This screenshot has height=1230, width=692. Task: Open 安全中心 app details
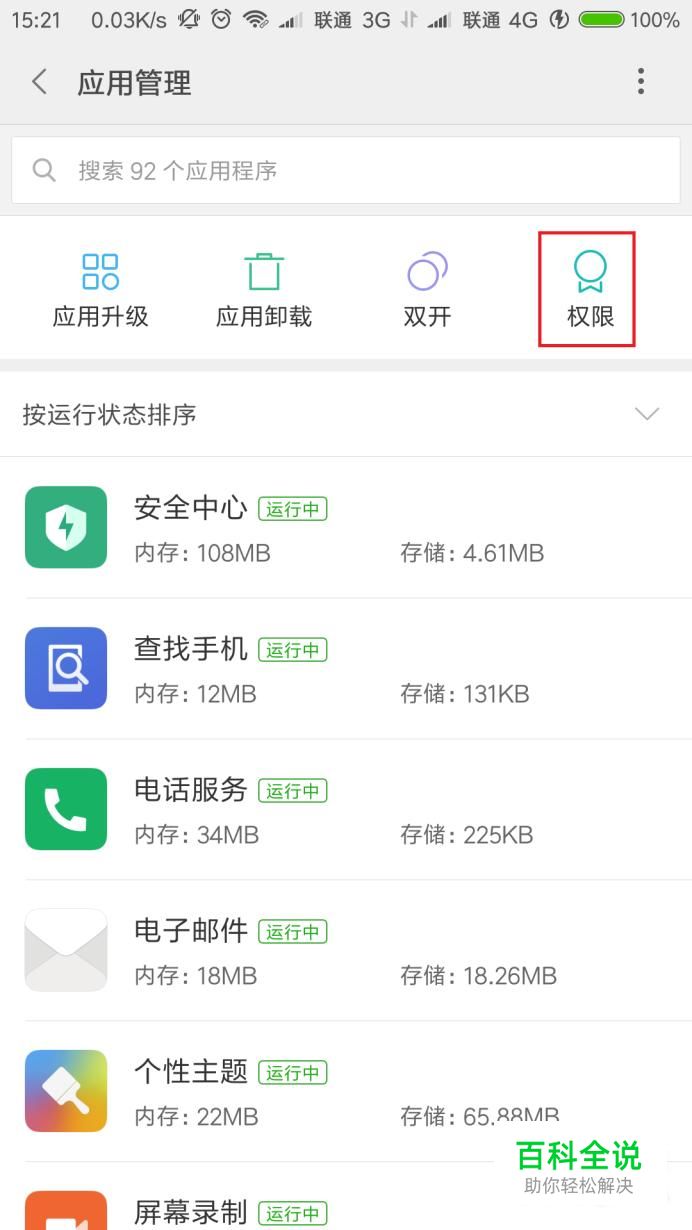345,528
